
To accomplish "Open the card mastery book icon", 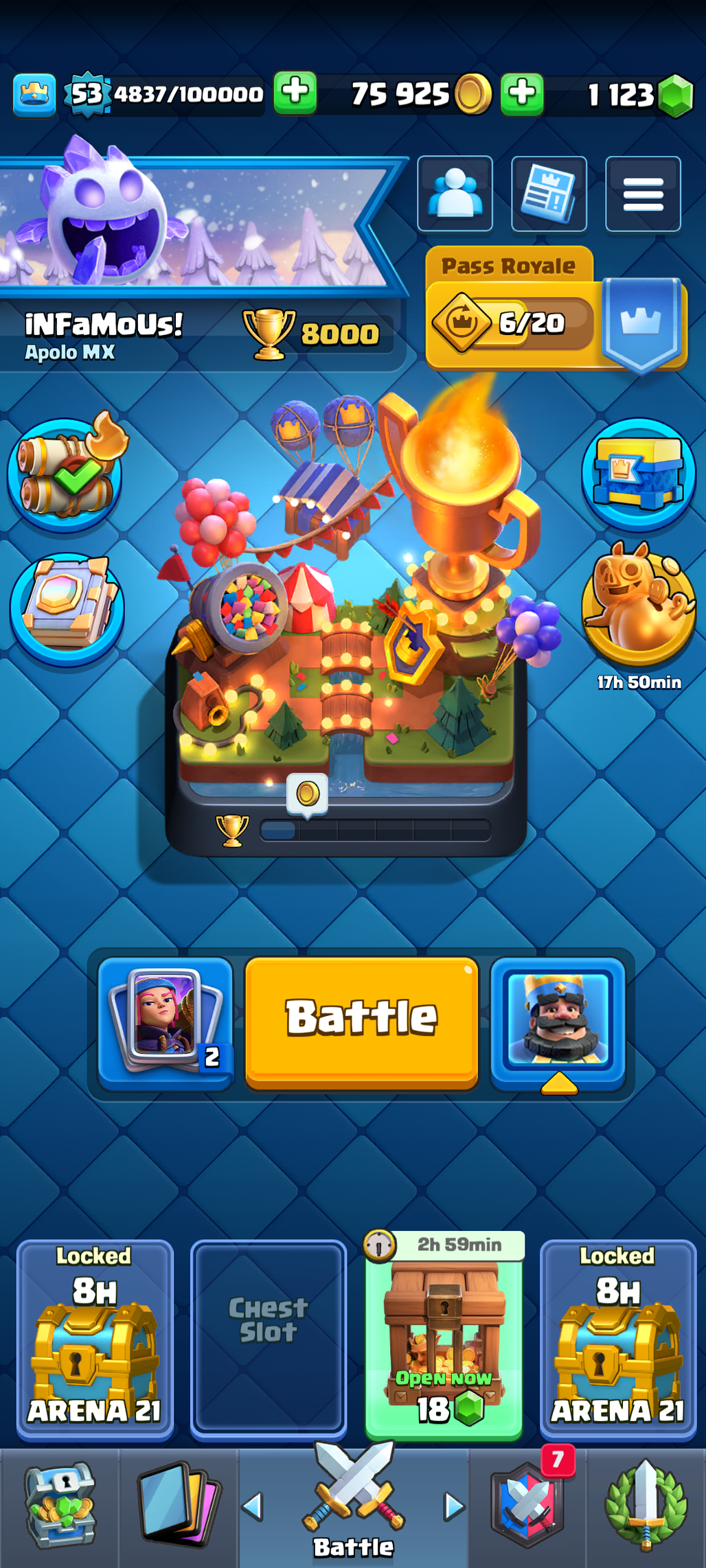I will [67, 608].
